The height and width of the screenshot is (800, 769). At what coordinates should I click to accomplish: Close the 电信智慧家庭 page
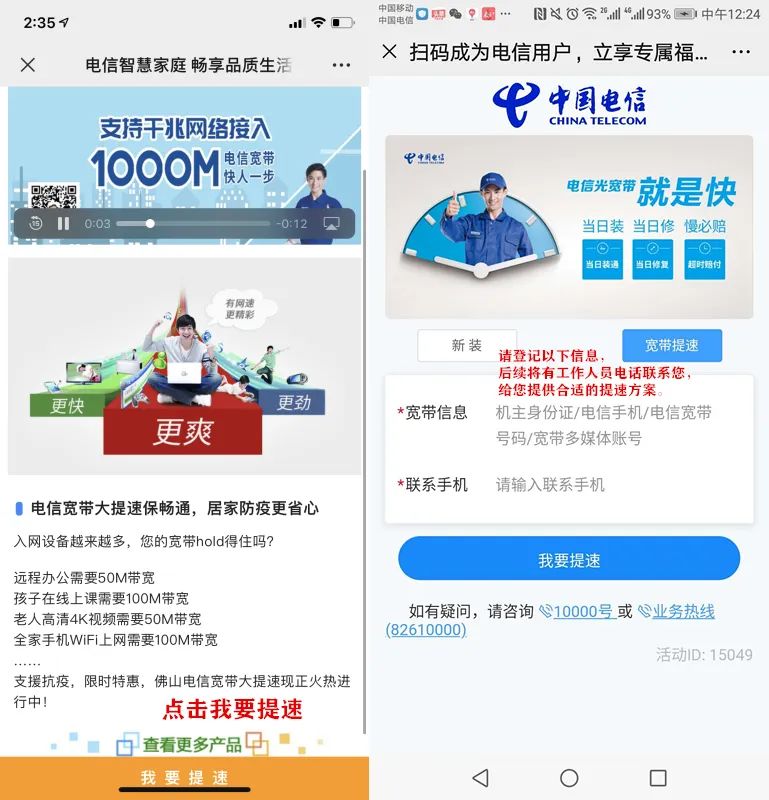(28, 65)
